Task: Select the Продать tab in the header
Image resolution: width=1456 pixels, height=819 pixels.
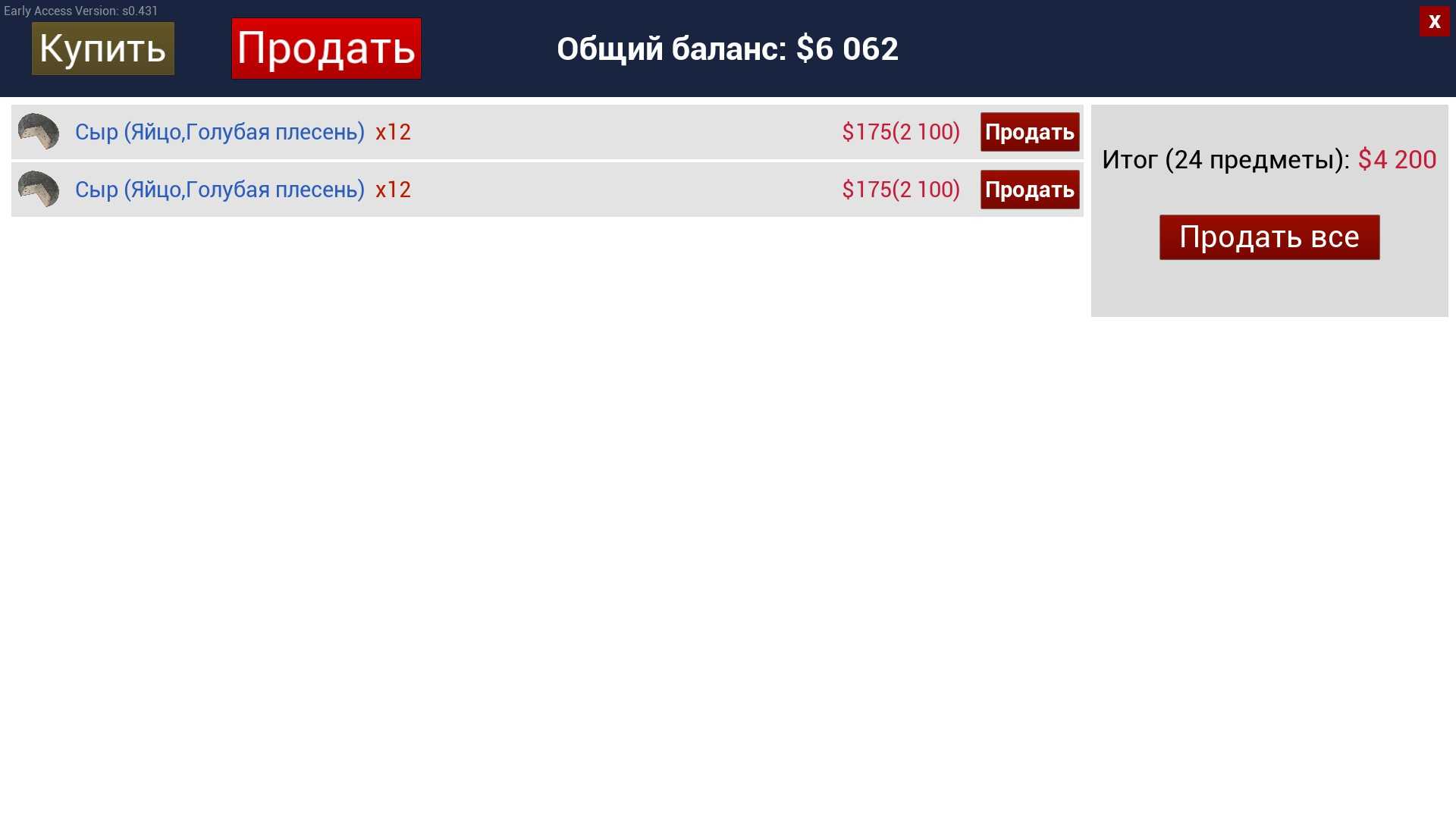Action: (326, 49)
